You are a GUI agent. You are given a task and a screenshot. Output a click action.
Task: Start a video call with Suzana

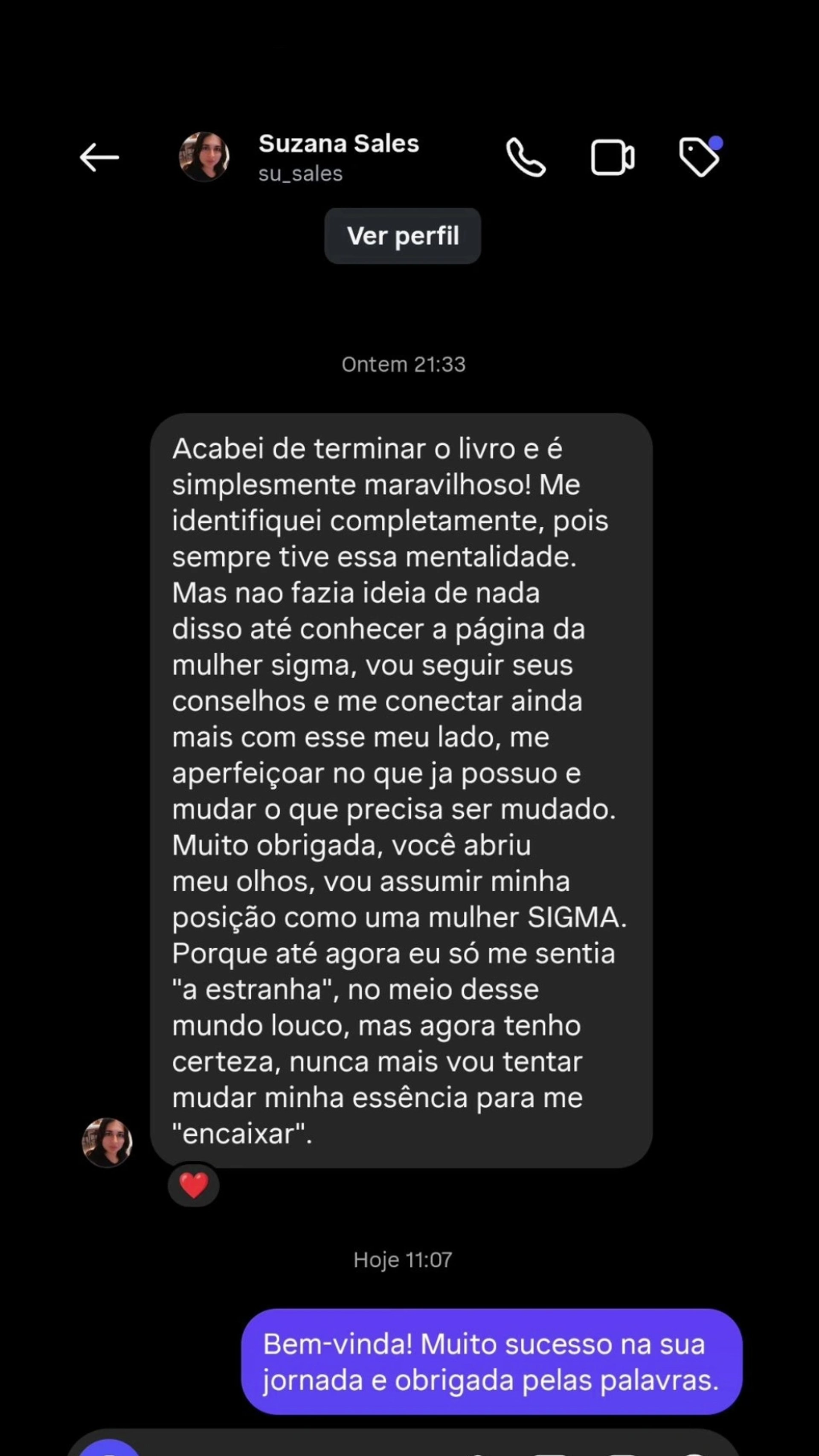[x=612, y=157]
